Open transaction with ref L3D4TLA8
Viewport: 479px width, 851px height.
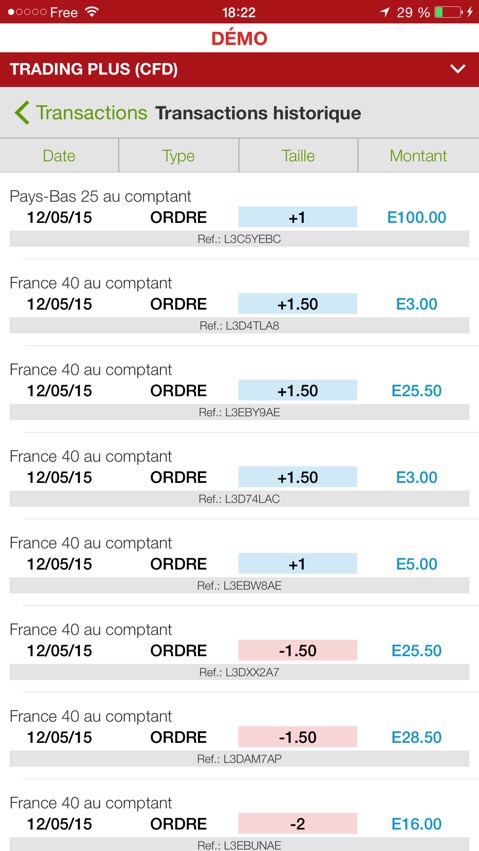239,304
